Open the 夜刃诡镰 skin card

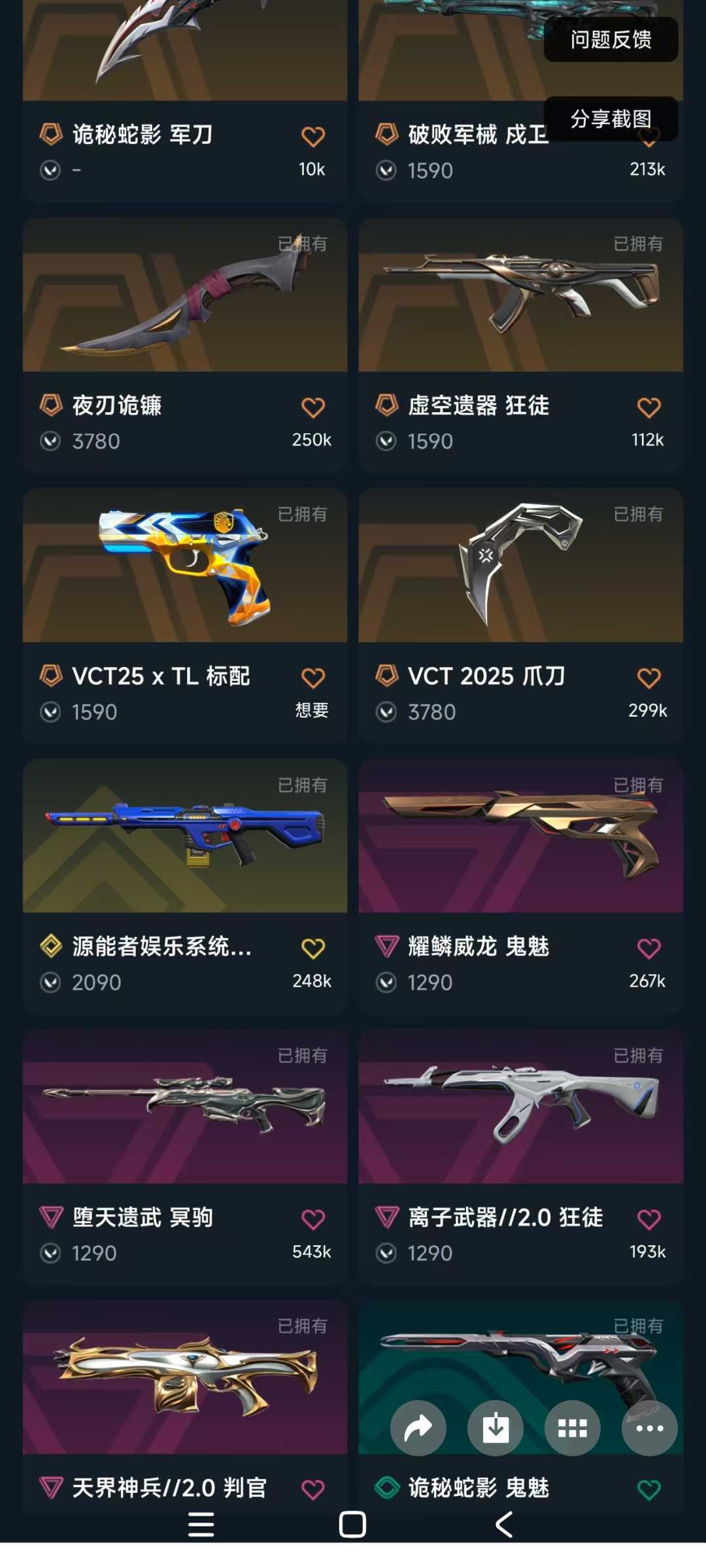pos(185,345)
